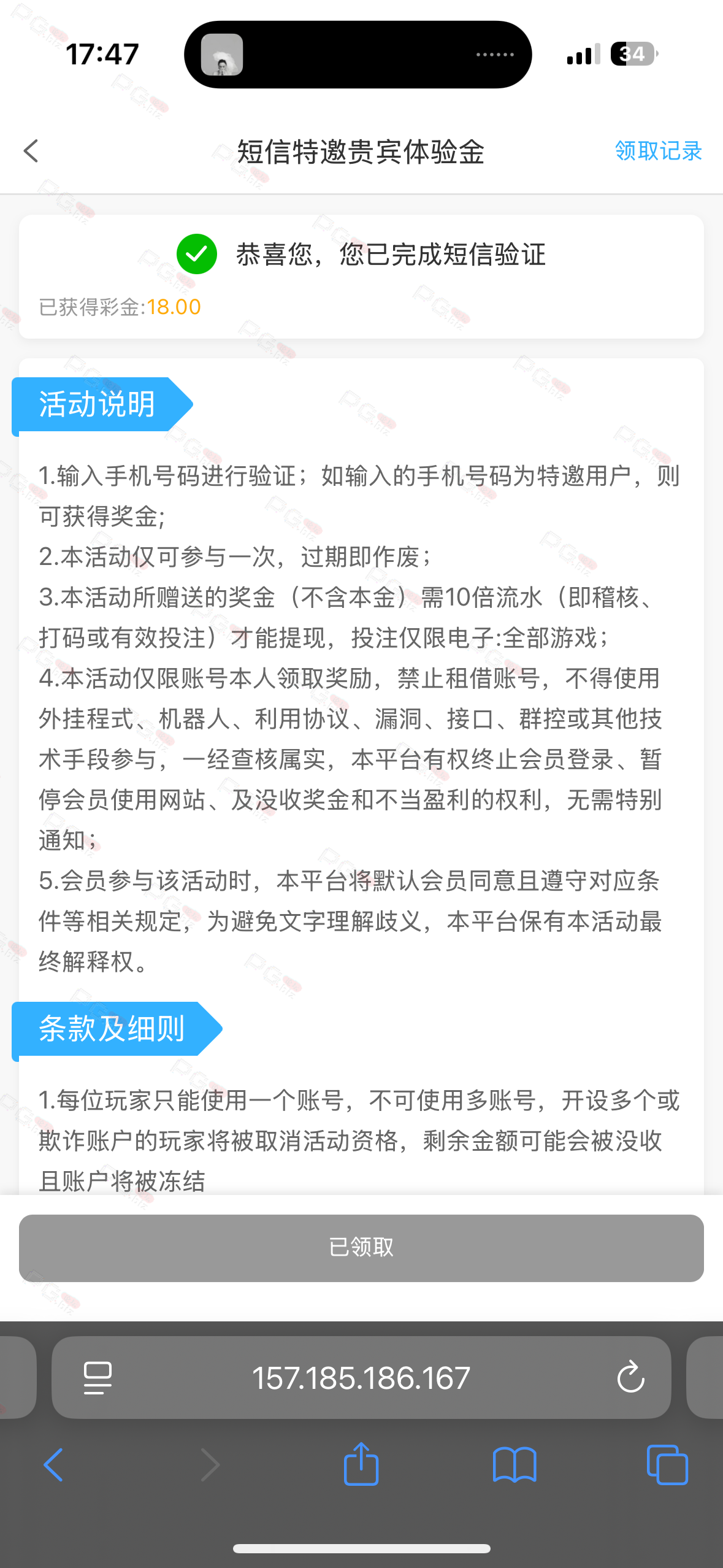The image size is (723, 1568).
Task: Reload the page in Safari
Action: [x=630, y=1378]
